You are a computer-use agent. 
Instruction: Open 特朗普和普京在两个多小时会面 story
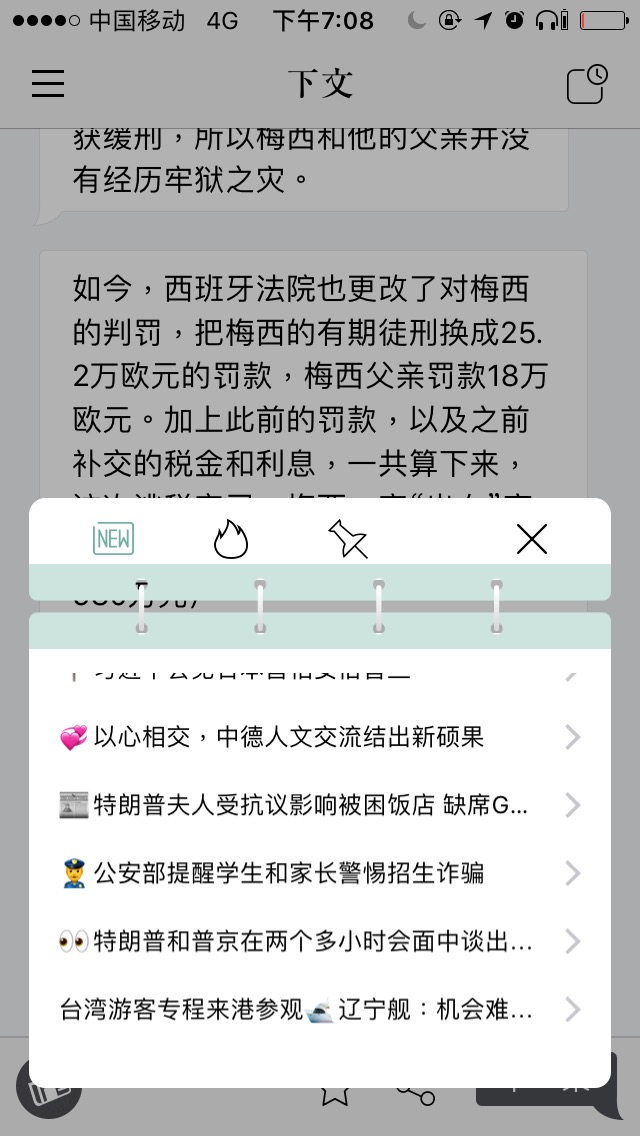[x=320, y=941]
